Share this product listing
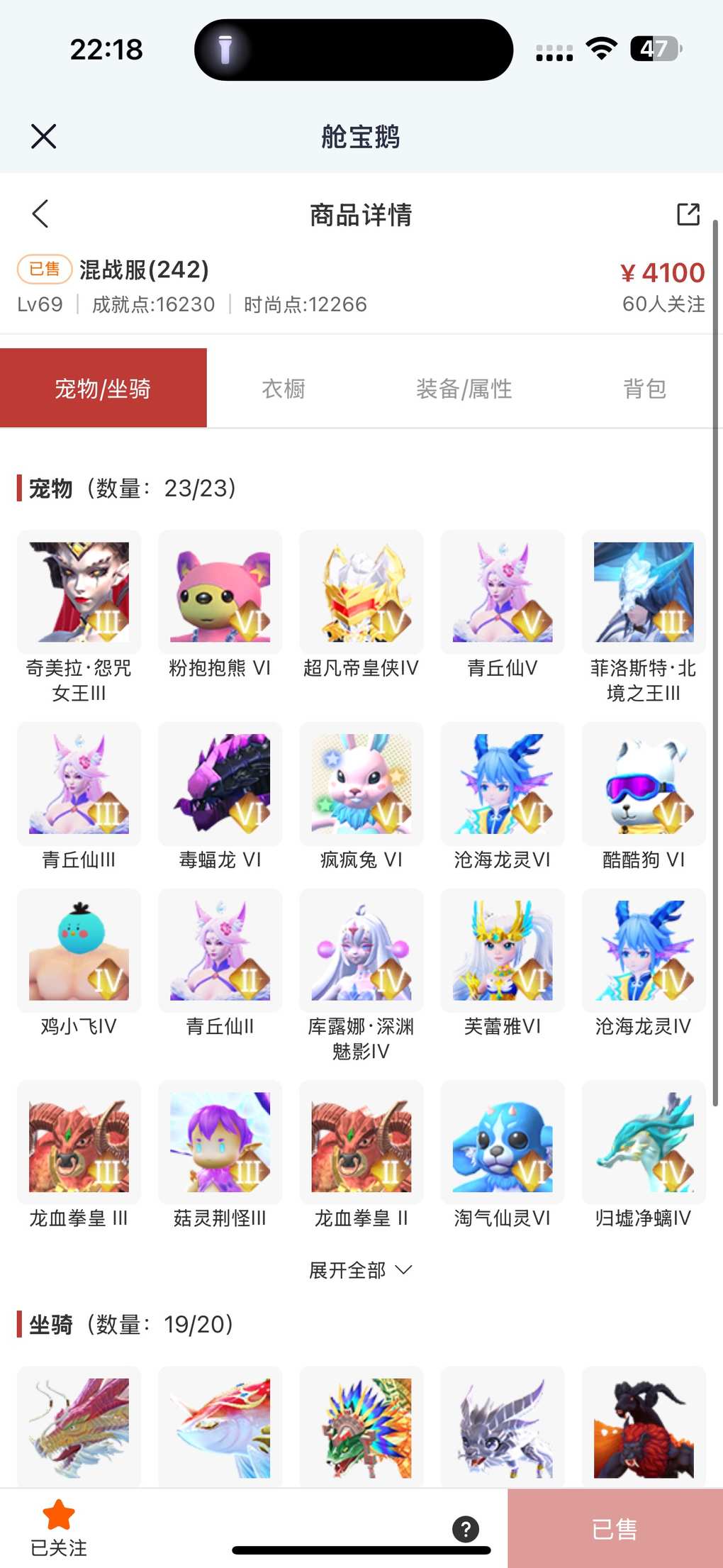The image size is (723, 1568). pyautogui.click(x=688, y=214)
